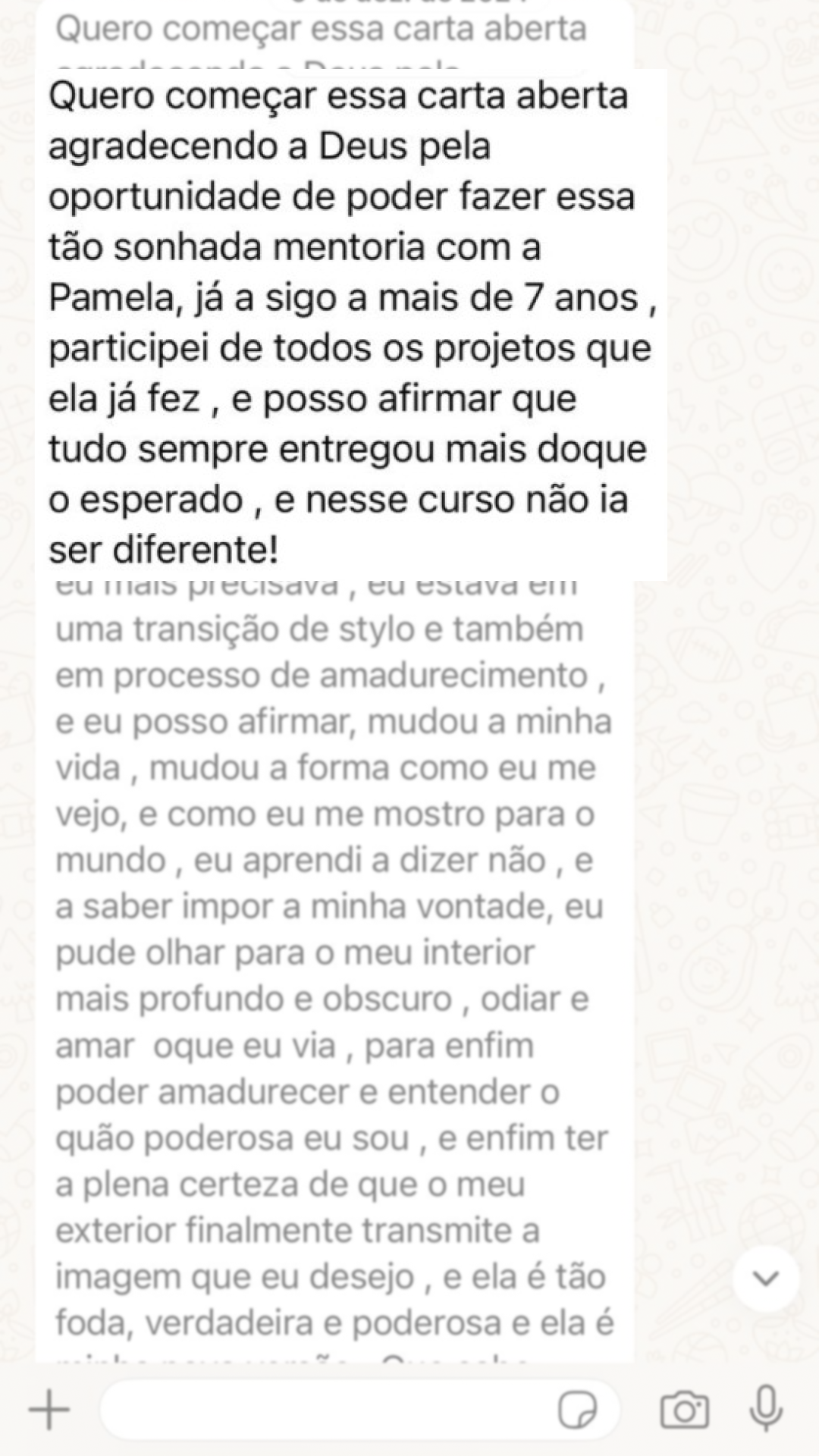Jump to the latest messages with the down chevron

point(766,1279)
